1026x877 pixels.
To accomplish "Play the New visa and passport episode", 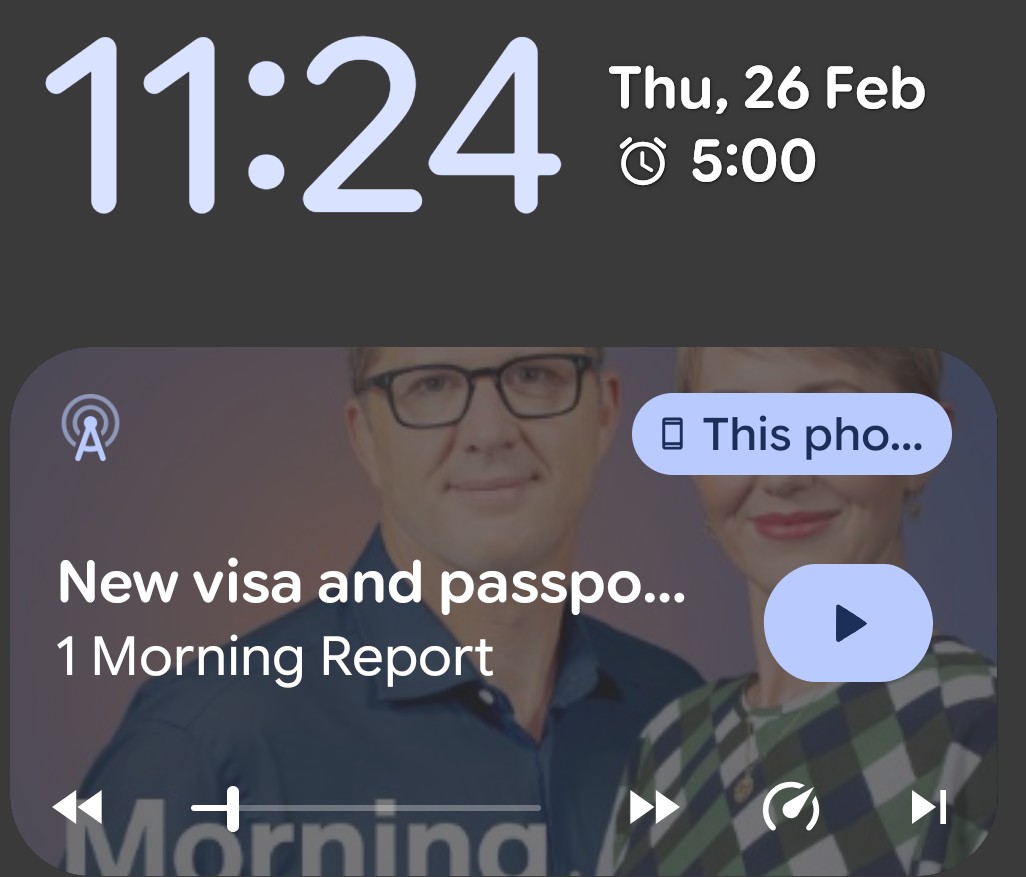I will [848, 624].
